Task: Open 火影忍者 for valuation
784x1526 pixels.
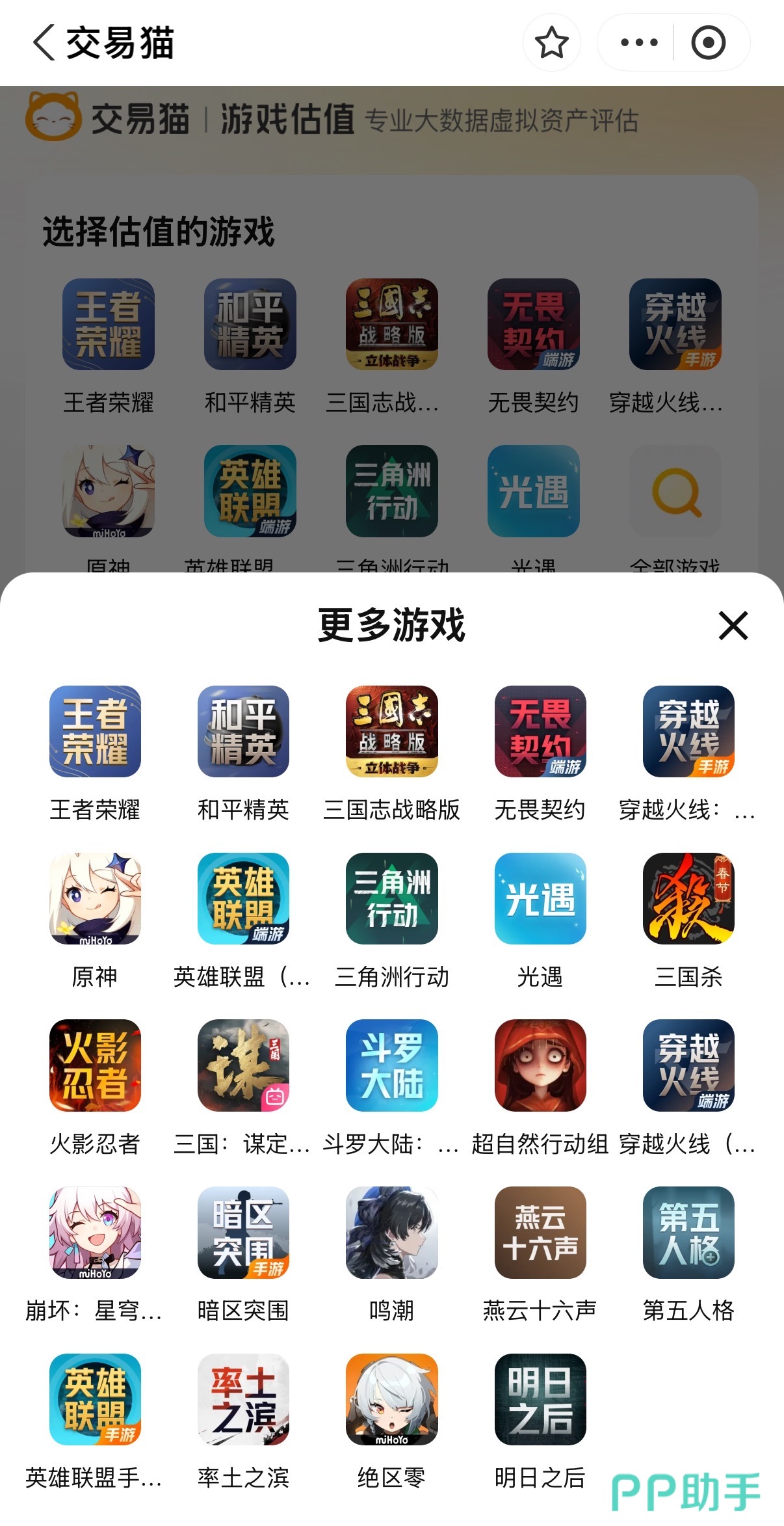Action: coord(95,1065)
